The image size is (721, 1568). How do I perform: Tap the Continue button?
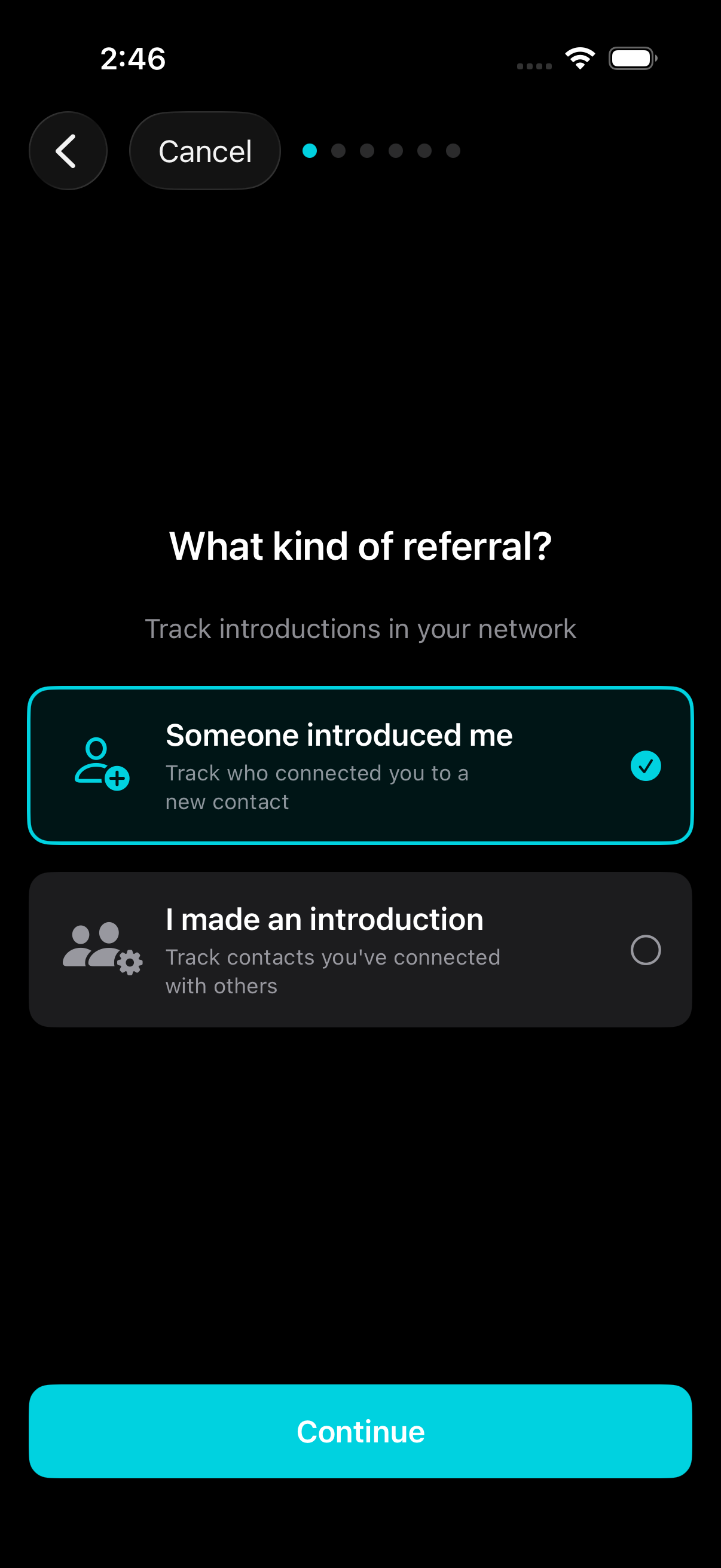pyautogui.click(x=360, y=1431)
